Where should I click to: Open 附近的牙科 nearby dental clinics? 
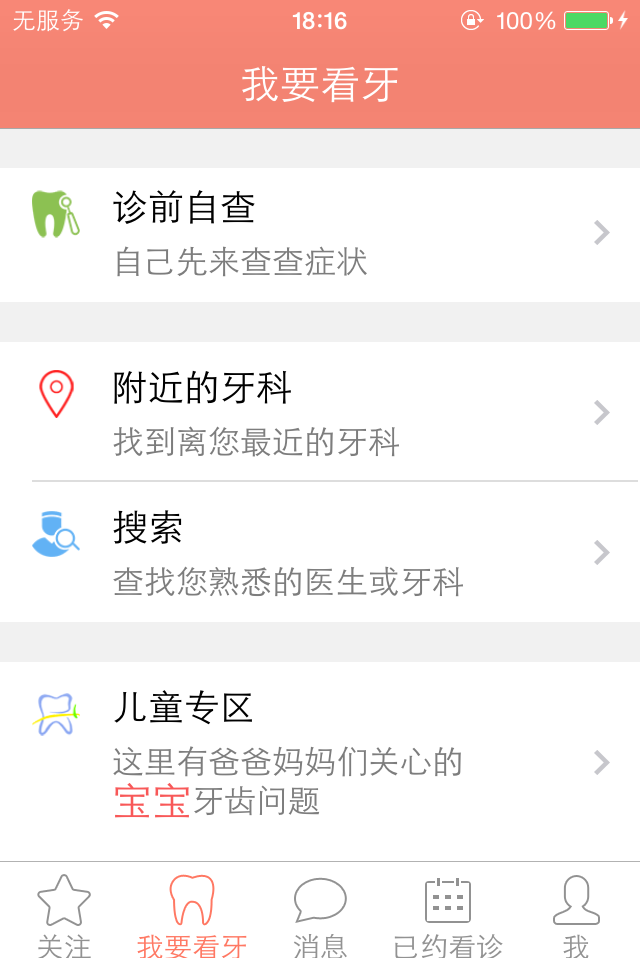coord(320,412)
